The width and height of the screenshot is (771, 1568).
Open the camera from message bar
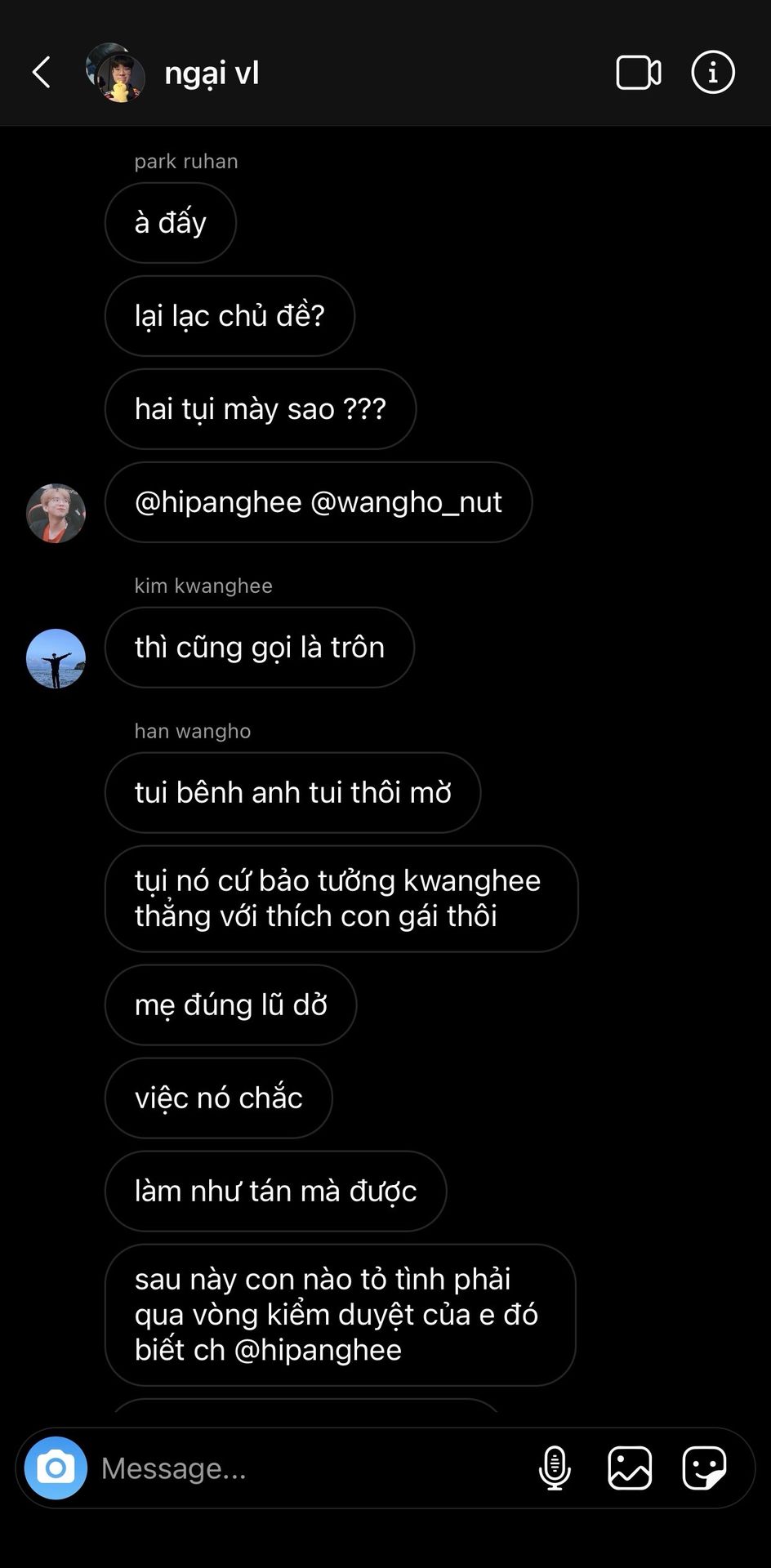[x=56, y=1468]
